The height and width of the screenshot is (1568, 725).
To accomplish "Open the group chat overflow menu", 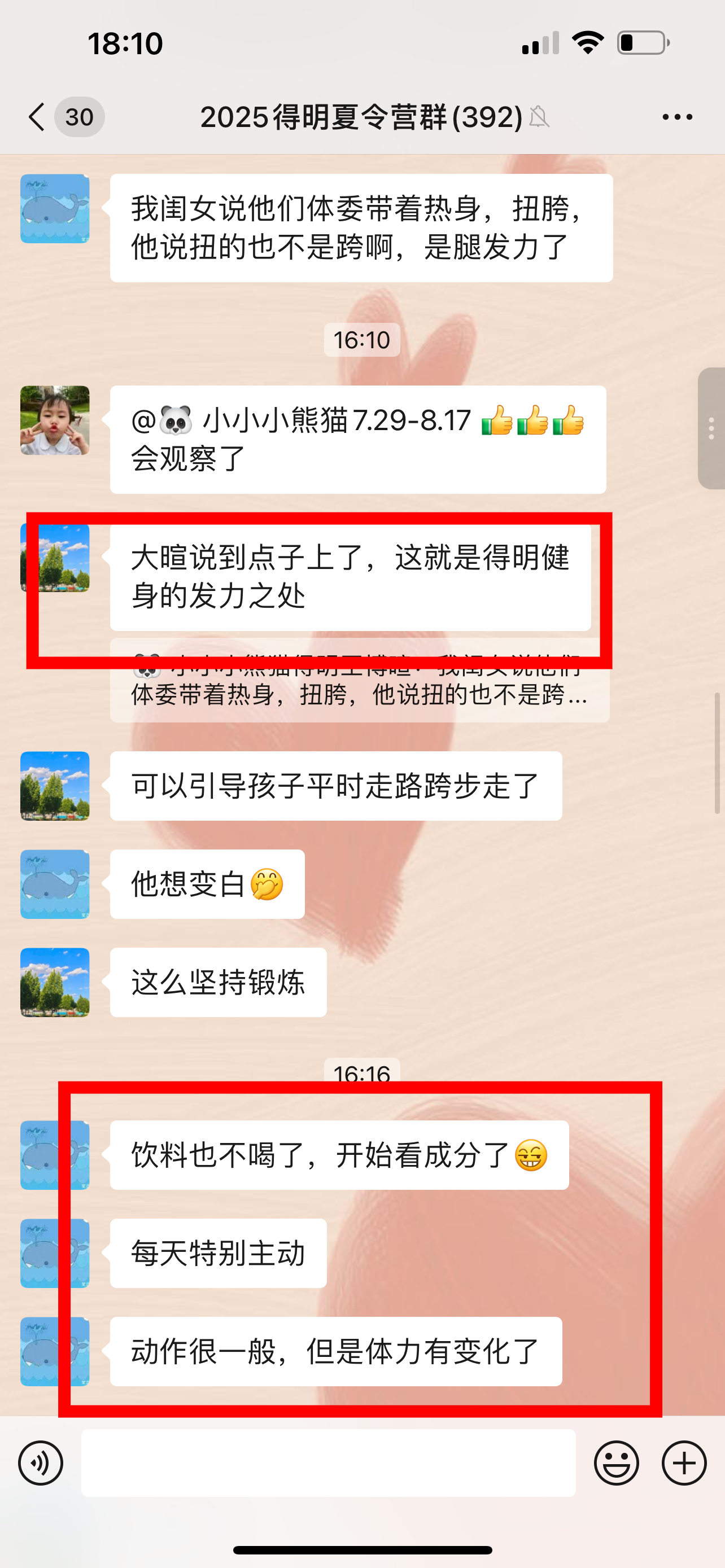I will (677, 117).
